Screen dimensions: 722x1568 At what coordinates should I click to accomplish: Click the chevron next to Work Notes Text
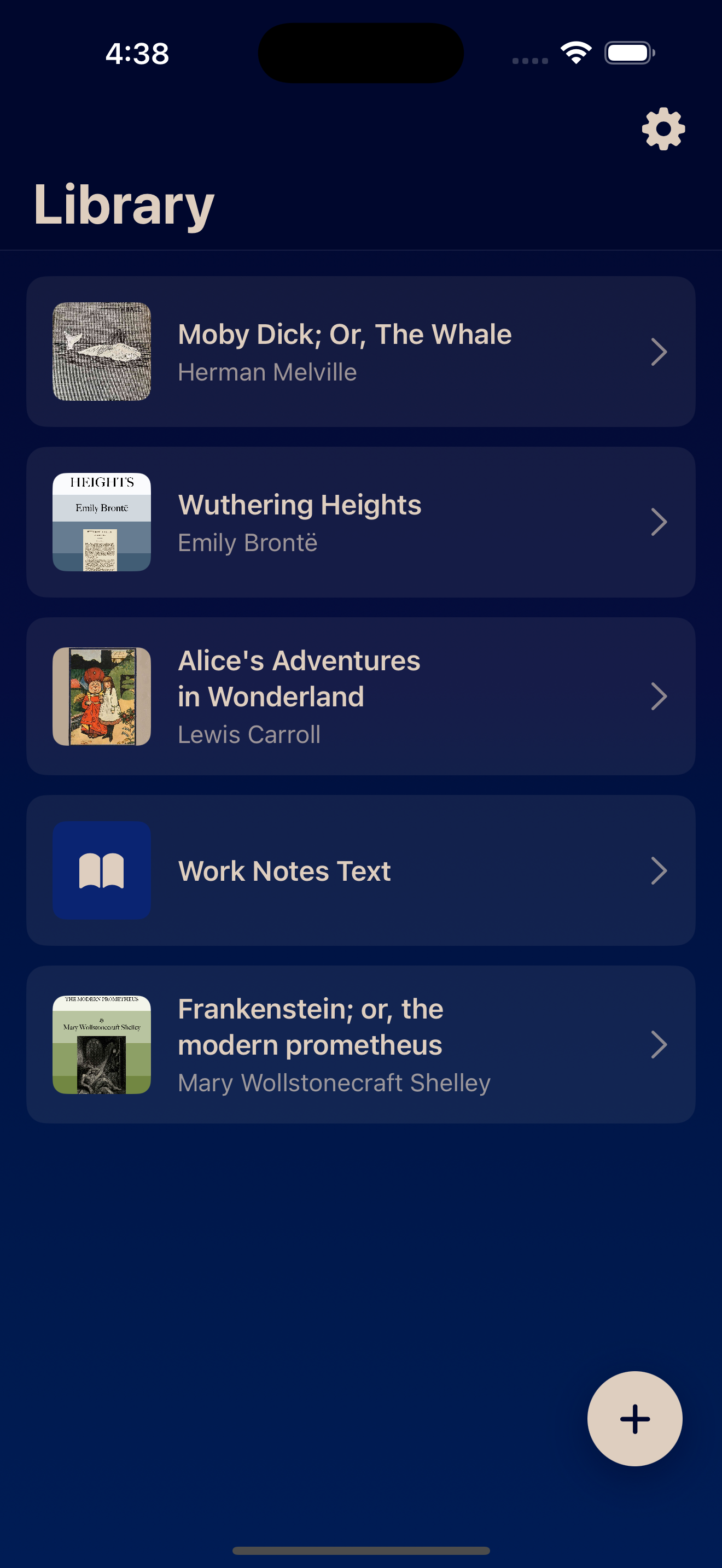click(x=659, y=870)
